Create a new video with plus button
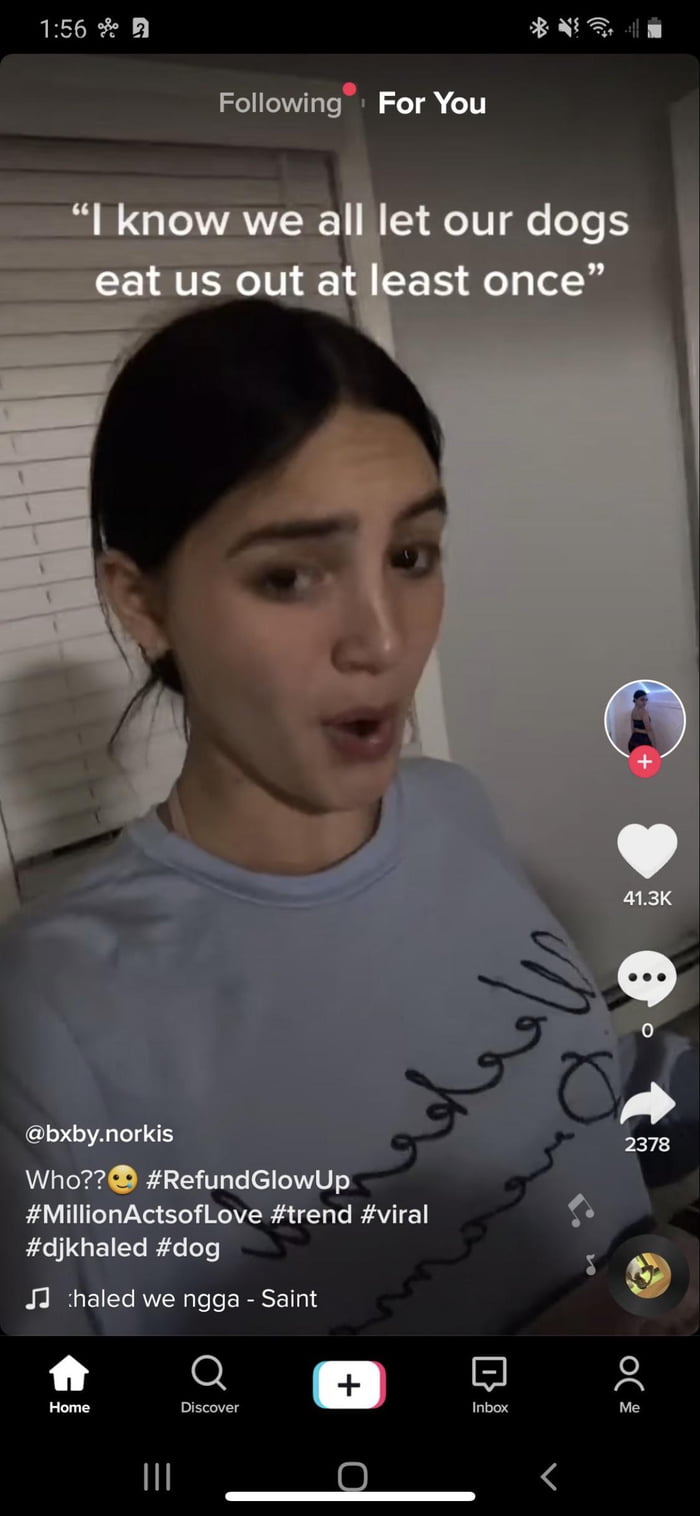Viewport: 700px width, 1516px height. (349, 1385)
